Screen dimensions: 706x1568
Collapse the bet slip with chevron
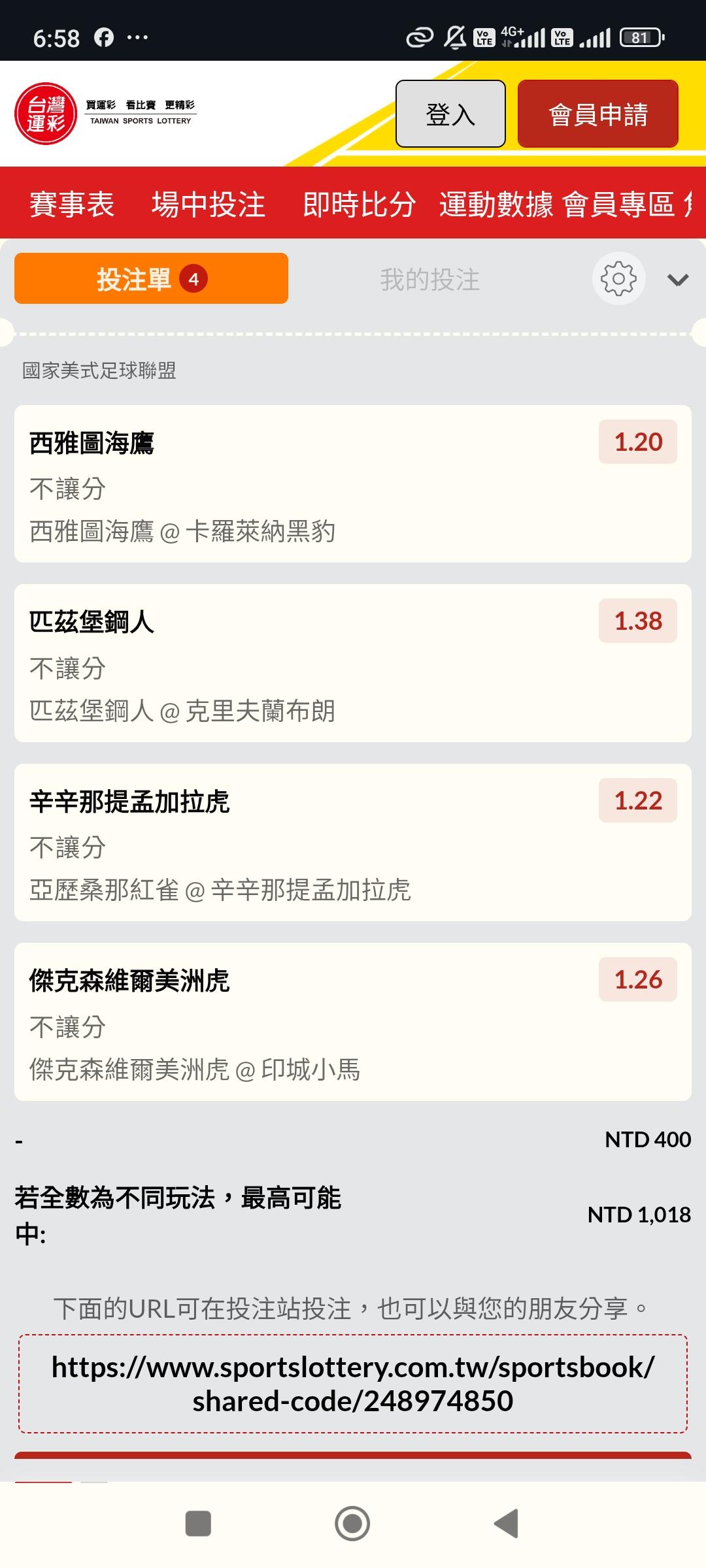pos(677,280)
